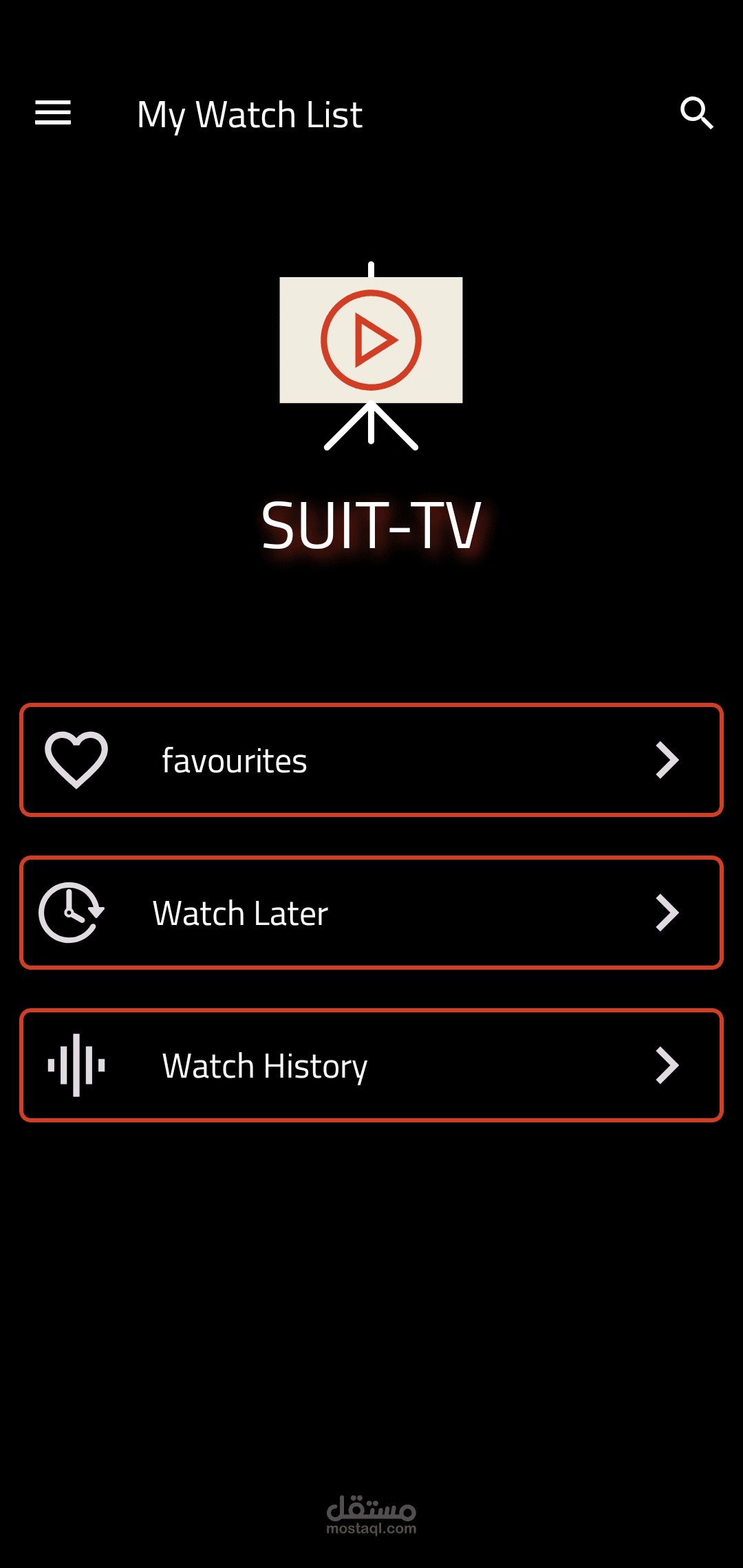The image size is (743, 1568).
Task: View the Watch History
Action: tap(371, 1065)
